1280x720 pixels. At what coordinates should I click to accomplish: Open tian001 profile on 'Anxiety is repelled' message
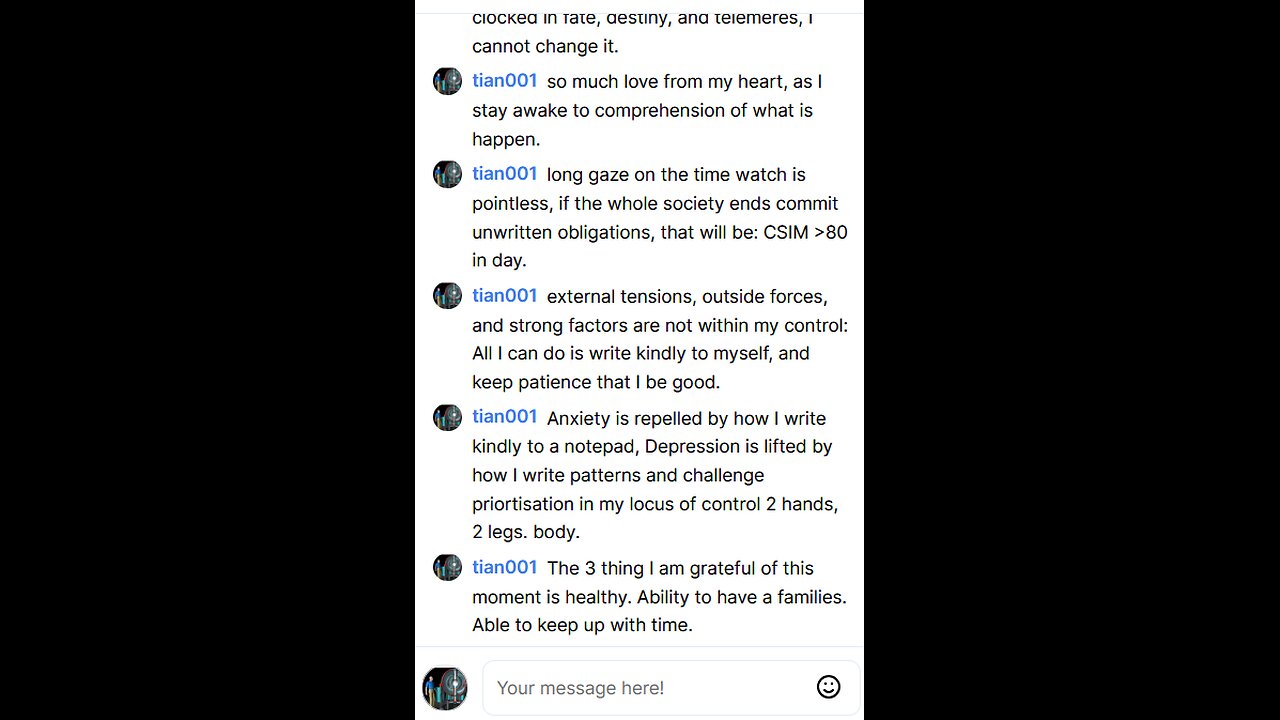pyautogui.click(x=504, y=417)
